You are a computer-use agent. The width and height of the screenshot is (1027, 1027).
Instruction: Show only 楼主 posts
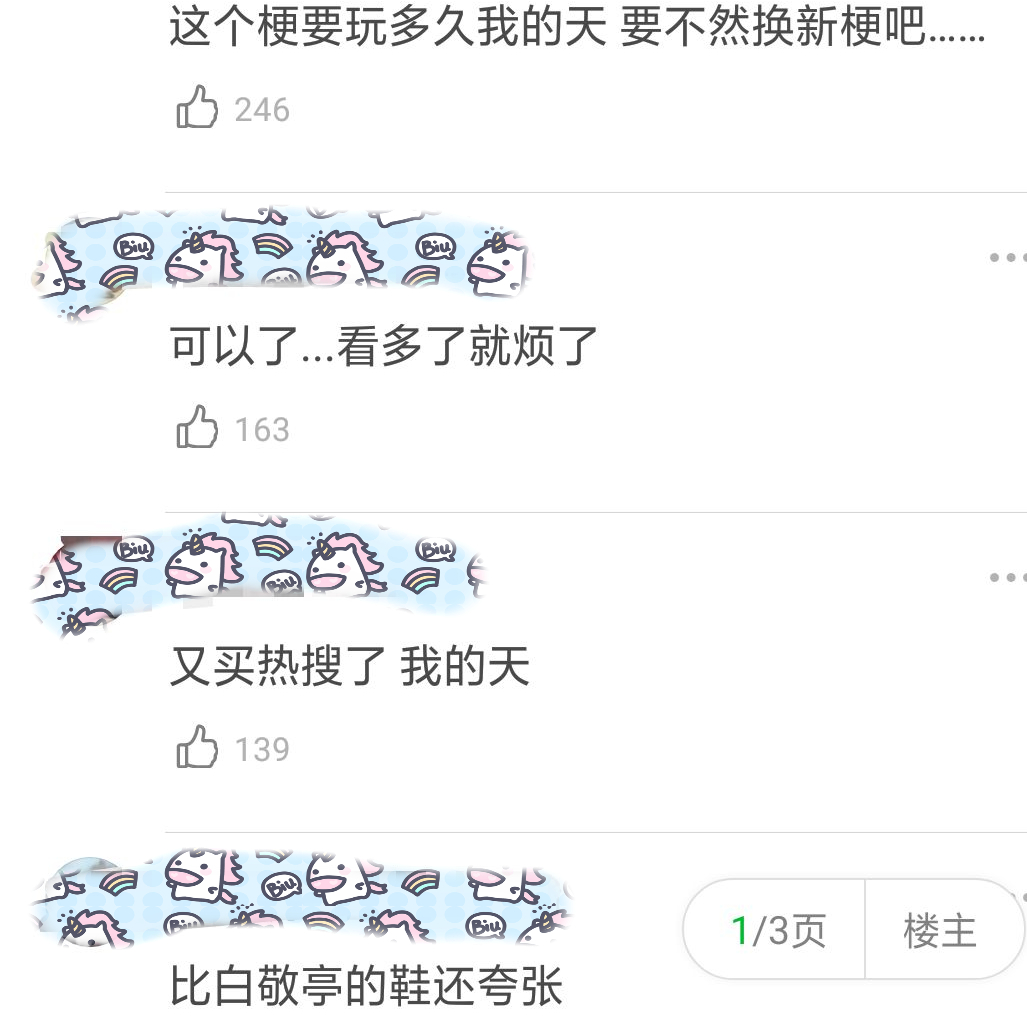click(x=939, y=931)
